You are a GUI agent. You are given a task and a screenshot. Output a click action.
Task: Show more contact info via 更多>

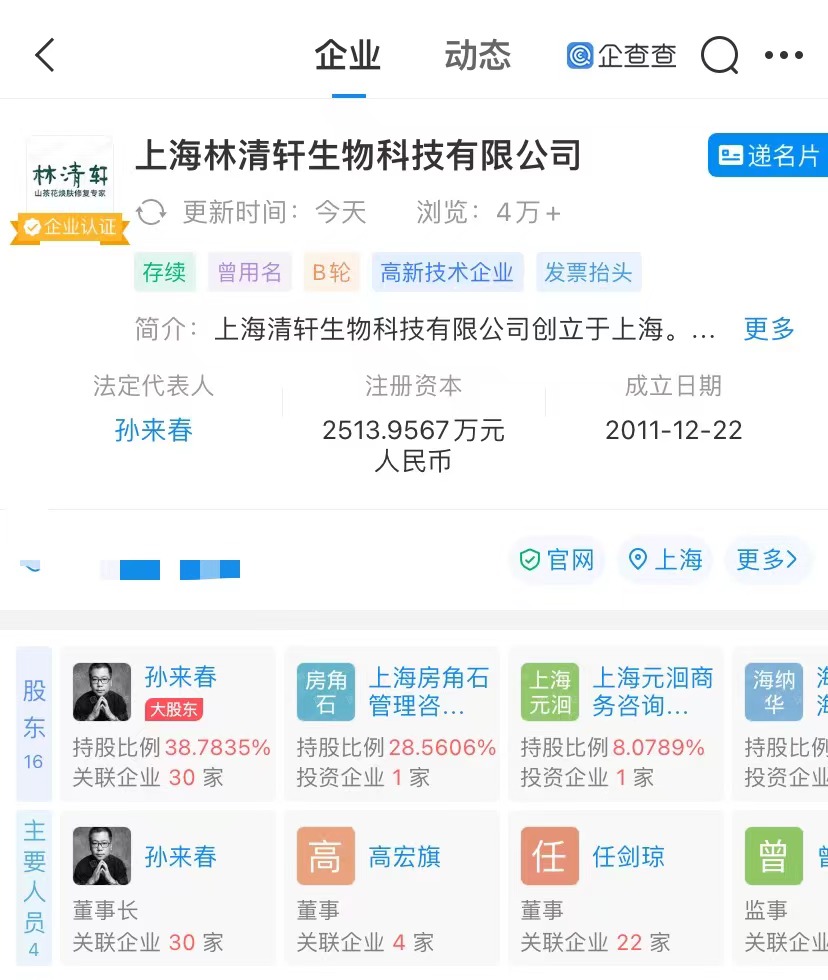click(x=766, y=560)
